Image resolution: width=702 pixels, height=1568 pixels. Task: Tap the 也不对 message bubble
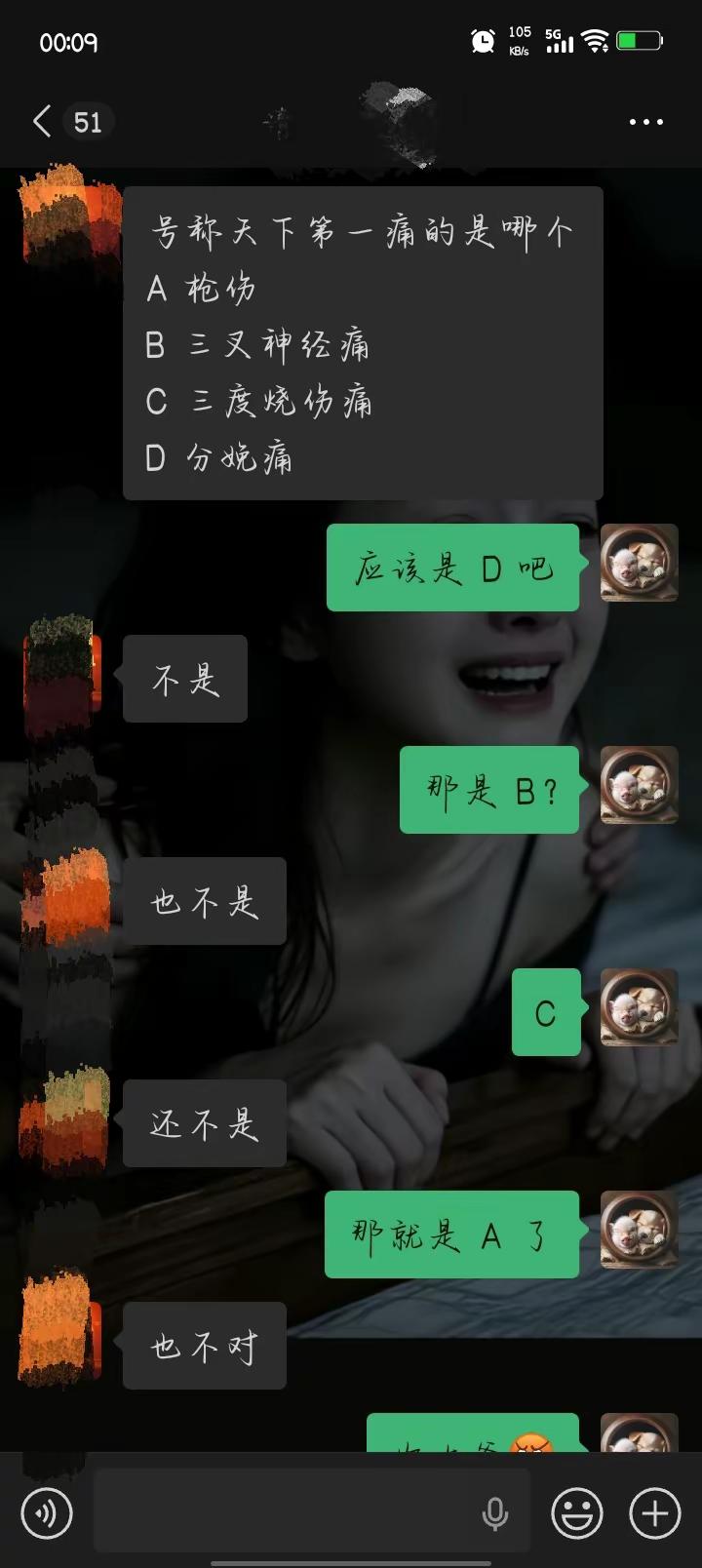(x=204, y=1346)
